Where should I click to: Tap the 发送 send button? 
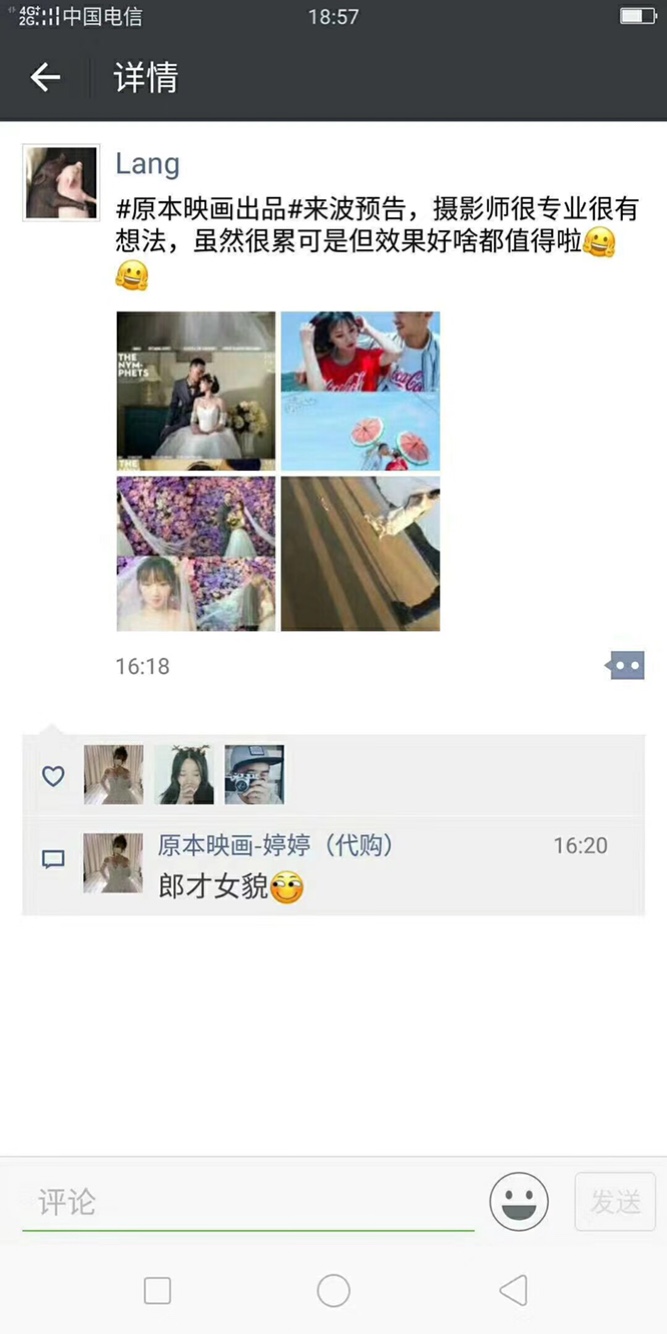tap(615, 1202)
